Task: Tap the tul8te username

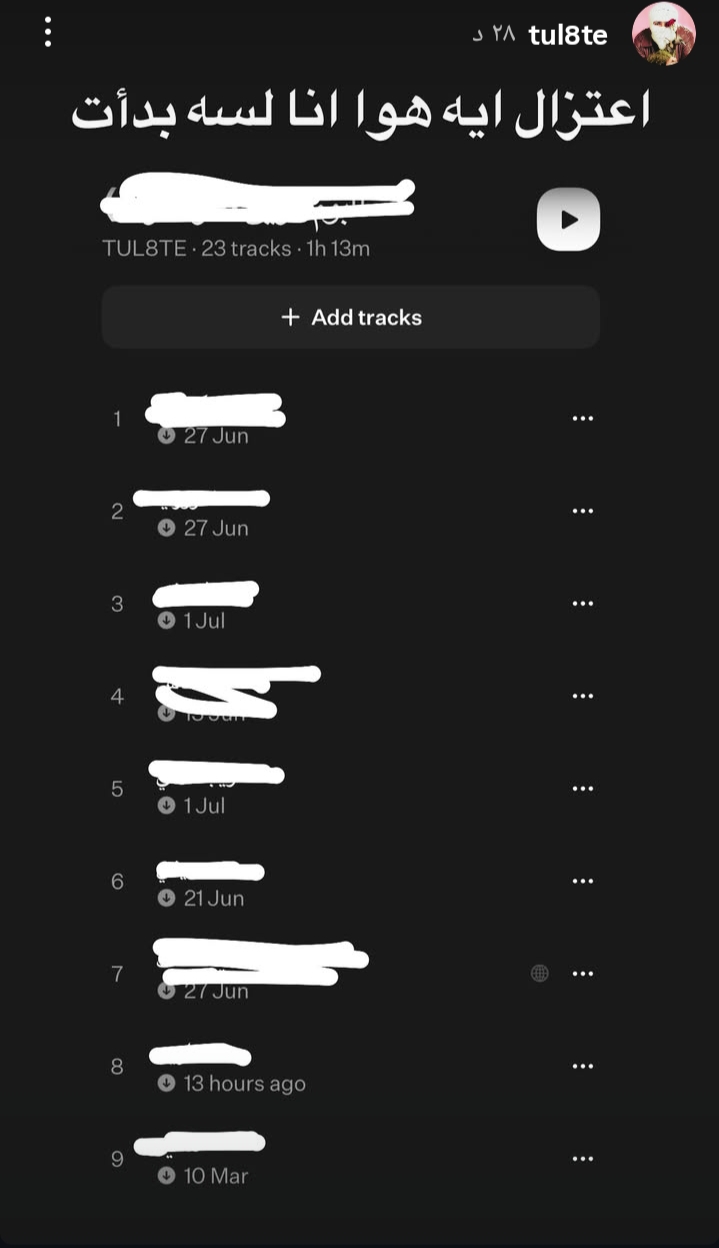Action: coord(568,35)
